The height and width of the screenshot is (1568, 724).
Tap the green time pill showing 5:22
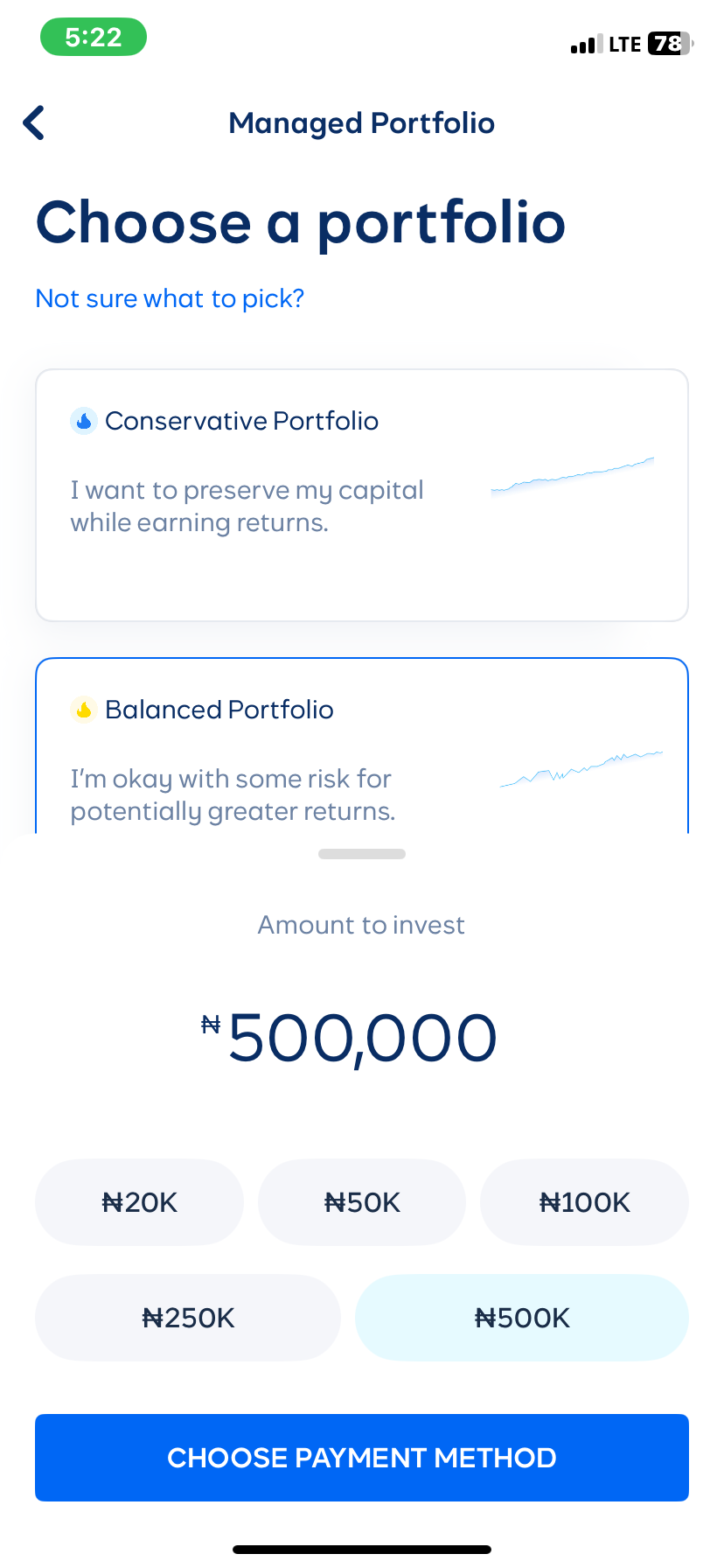click(x=93, y=37)
